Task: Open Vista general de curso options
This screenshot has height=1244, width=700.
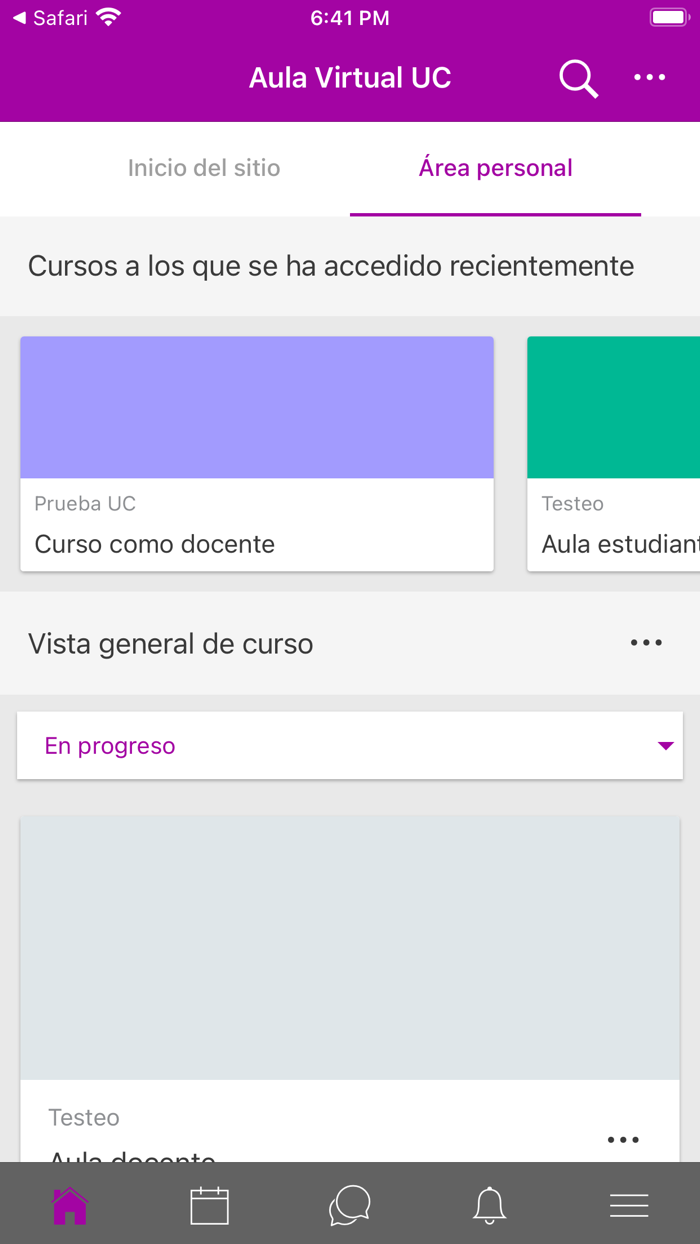Action: [x=646, y=643]
